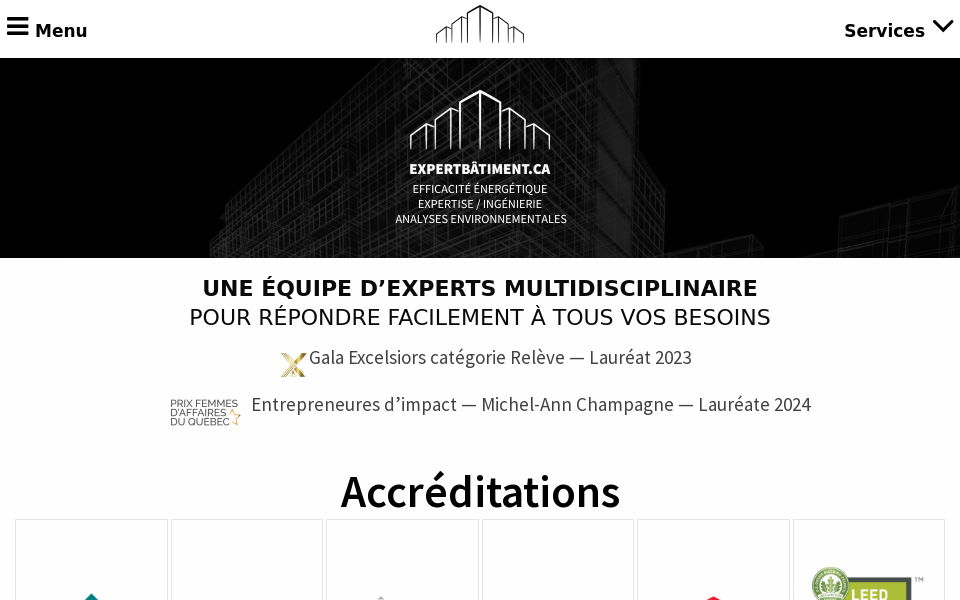Tap the building logo in header
The image size is (960, 600).
[x=480, y=26]
